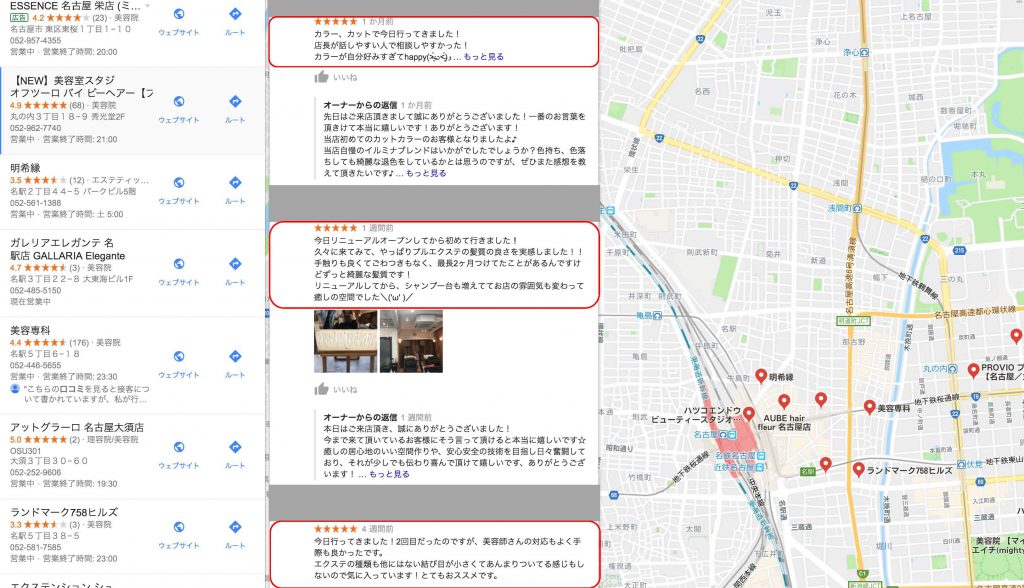
Task: Expand owner reply from 1 か月前
Action: pos(426,174)
